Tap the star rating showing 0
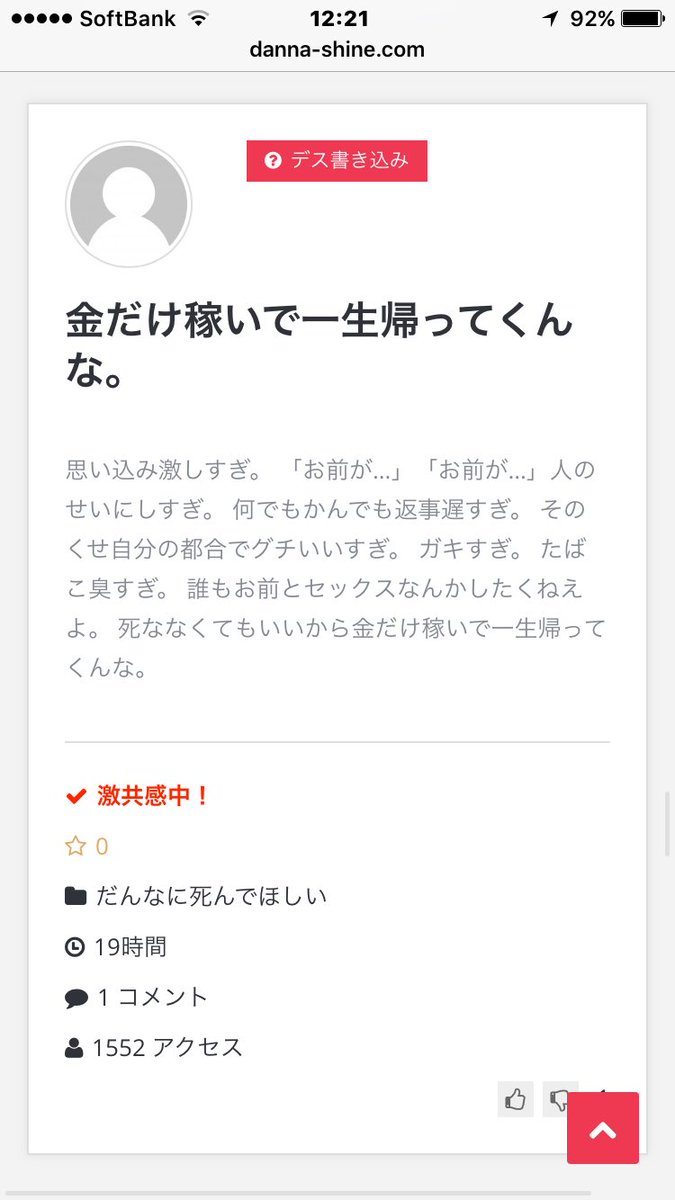The width and height of the screenshot is (675, 1200). click(87, 847)
